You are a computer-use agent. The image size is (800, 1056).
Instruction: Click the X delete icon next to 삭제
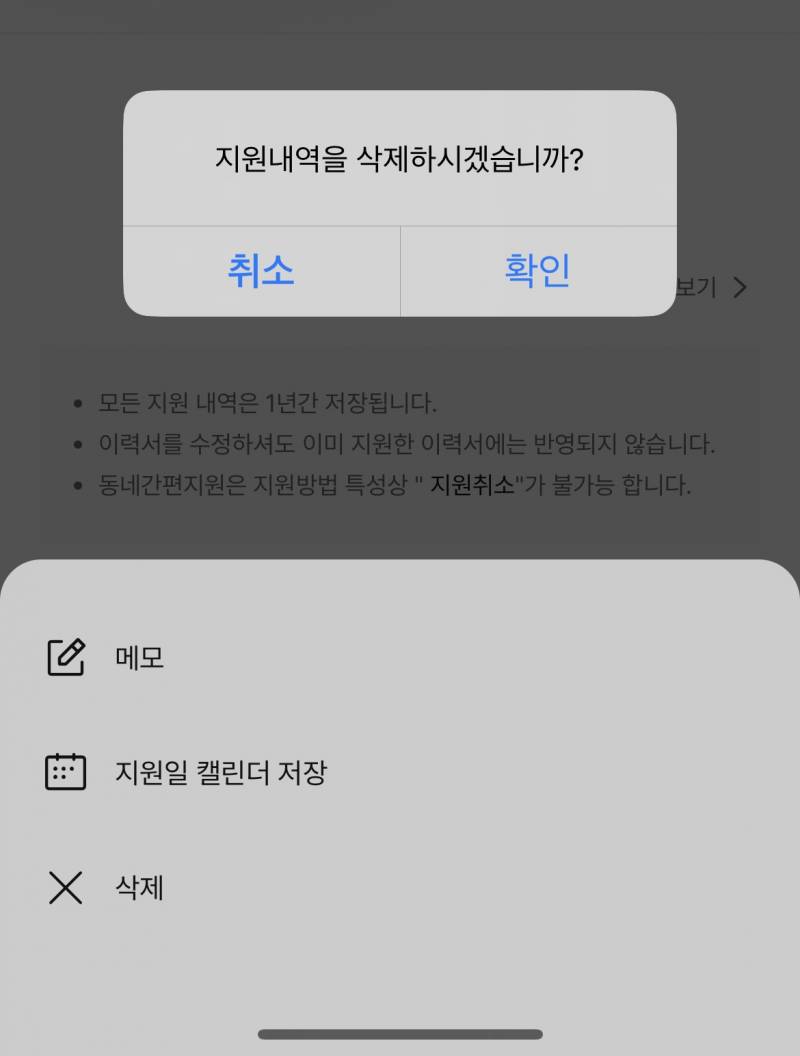tap(65, 887)
